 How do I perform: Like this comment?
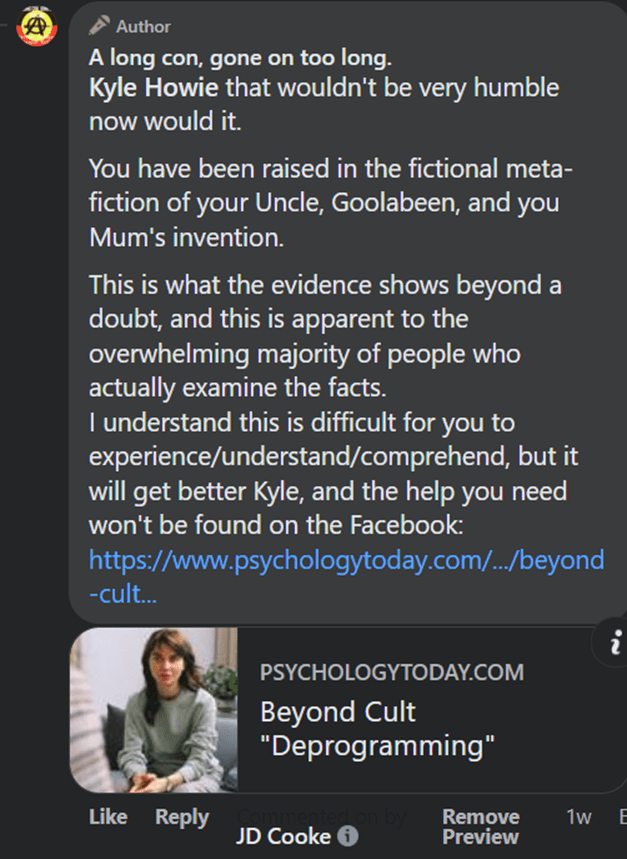(108, 817)
